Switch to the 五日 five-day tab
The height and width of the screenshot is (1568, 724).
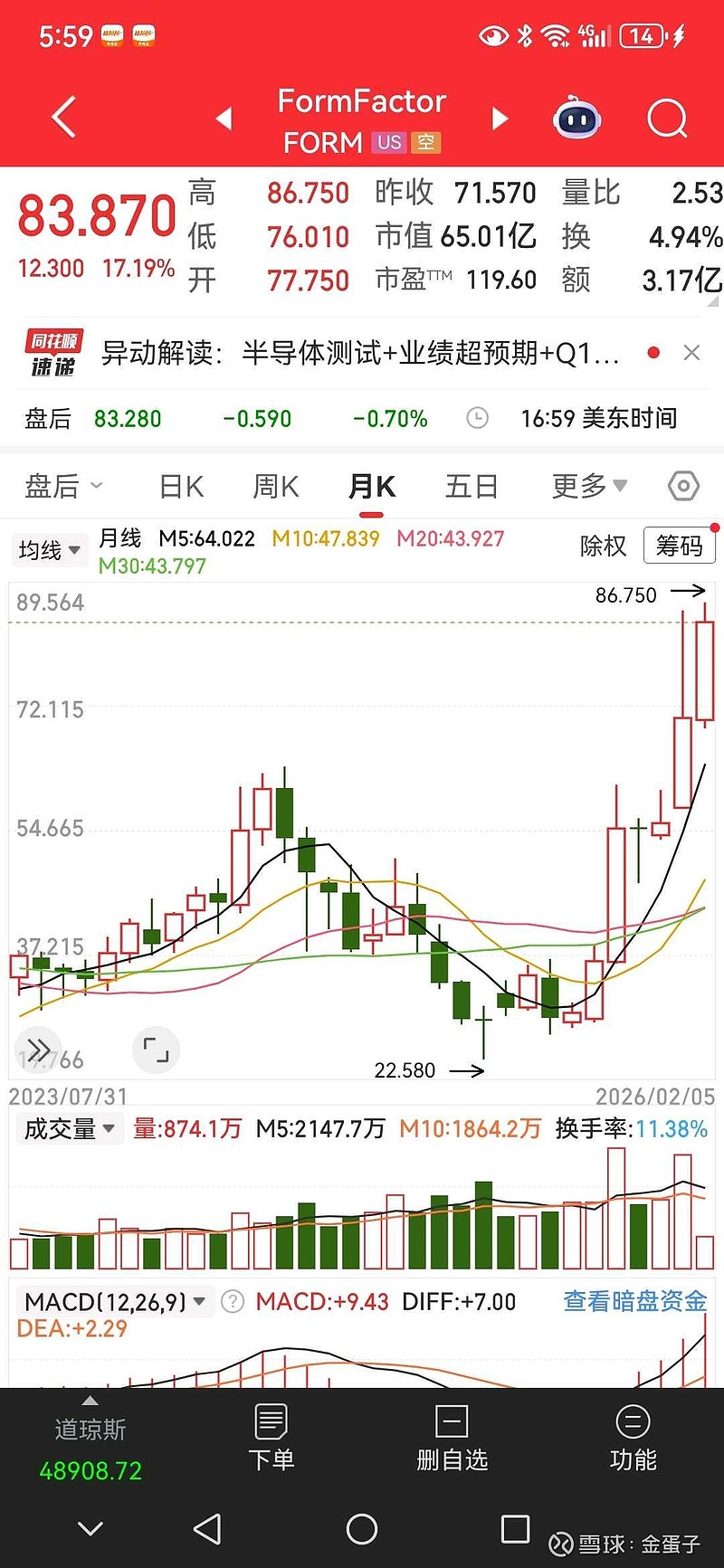click(472, 486)
